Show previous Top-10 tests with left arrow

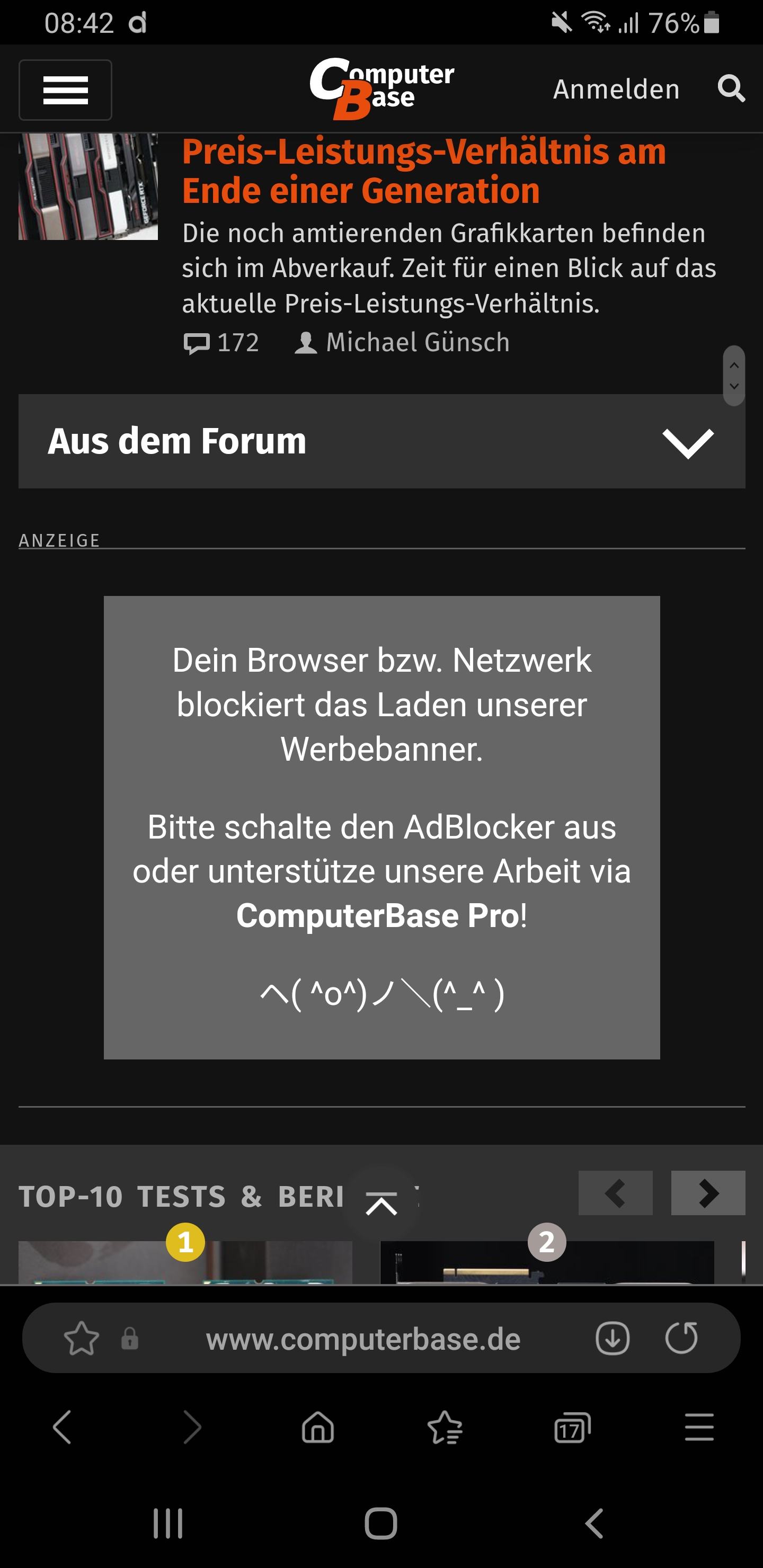click(x=616, y=1193)
